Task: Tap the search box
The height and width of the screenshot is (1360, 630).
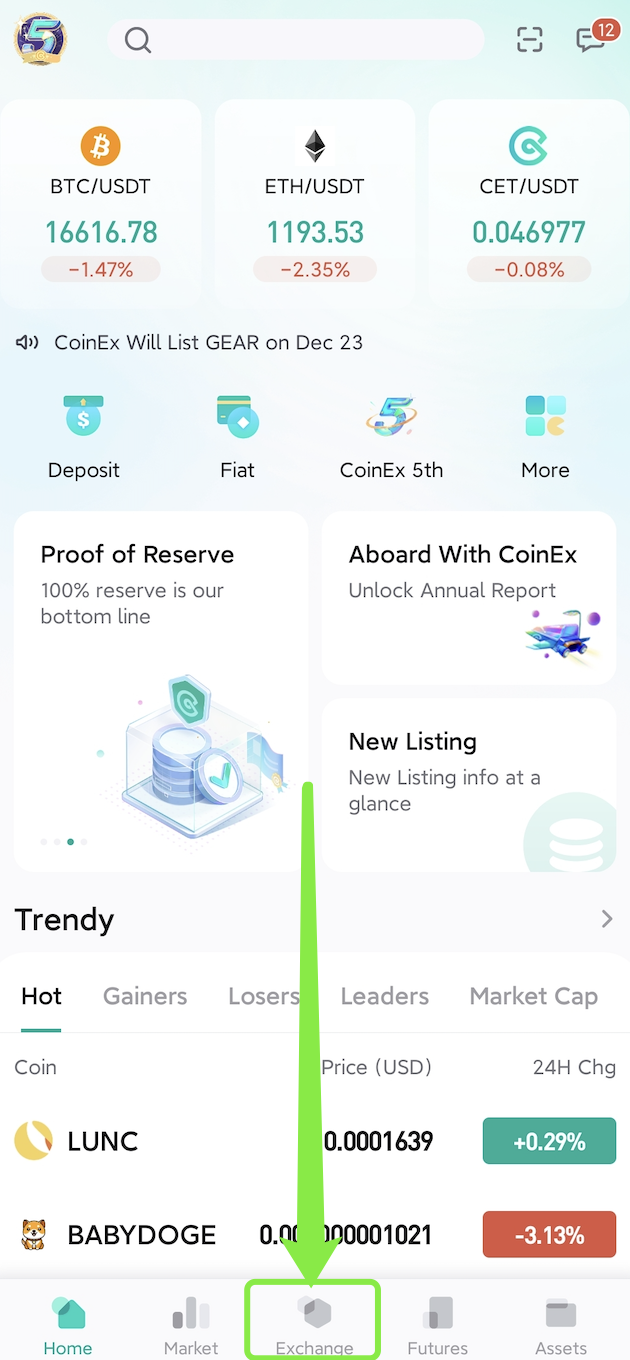Action: point(296,40)
